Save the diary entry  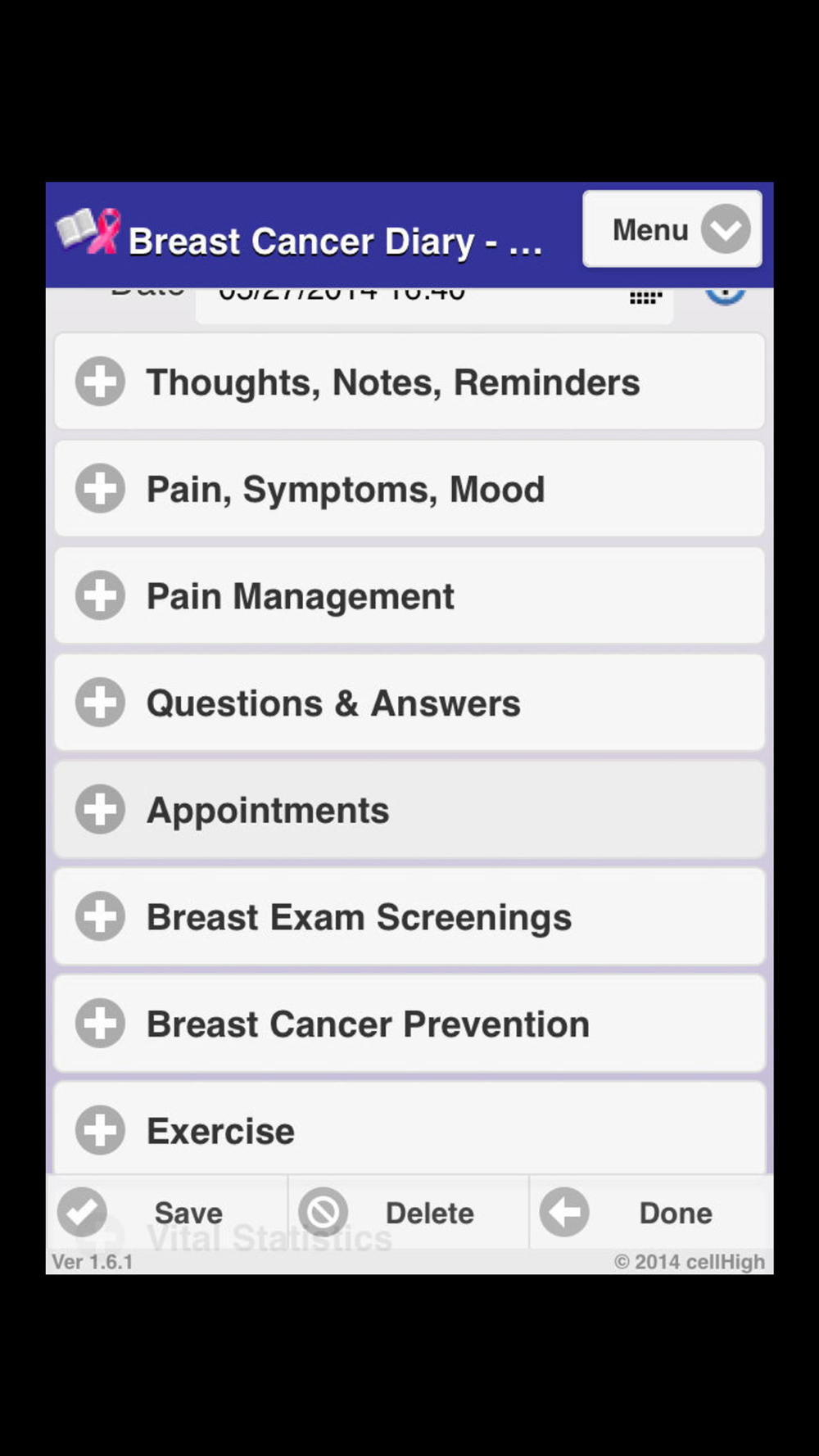[167, 1212]
